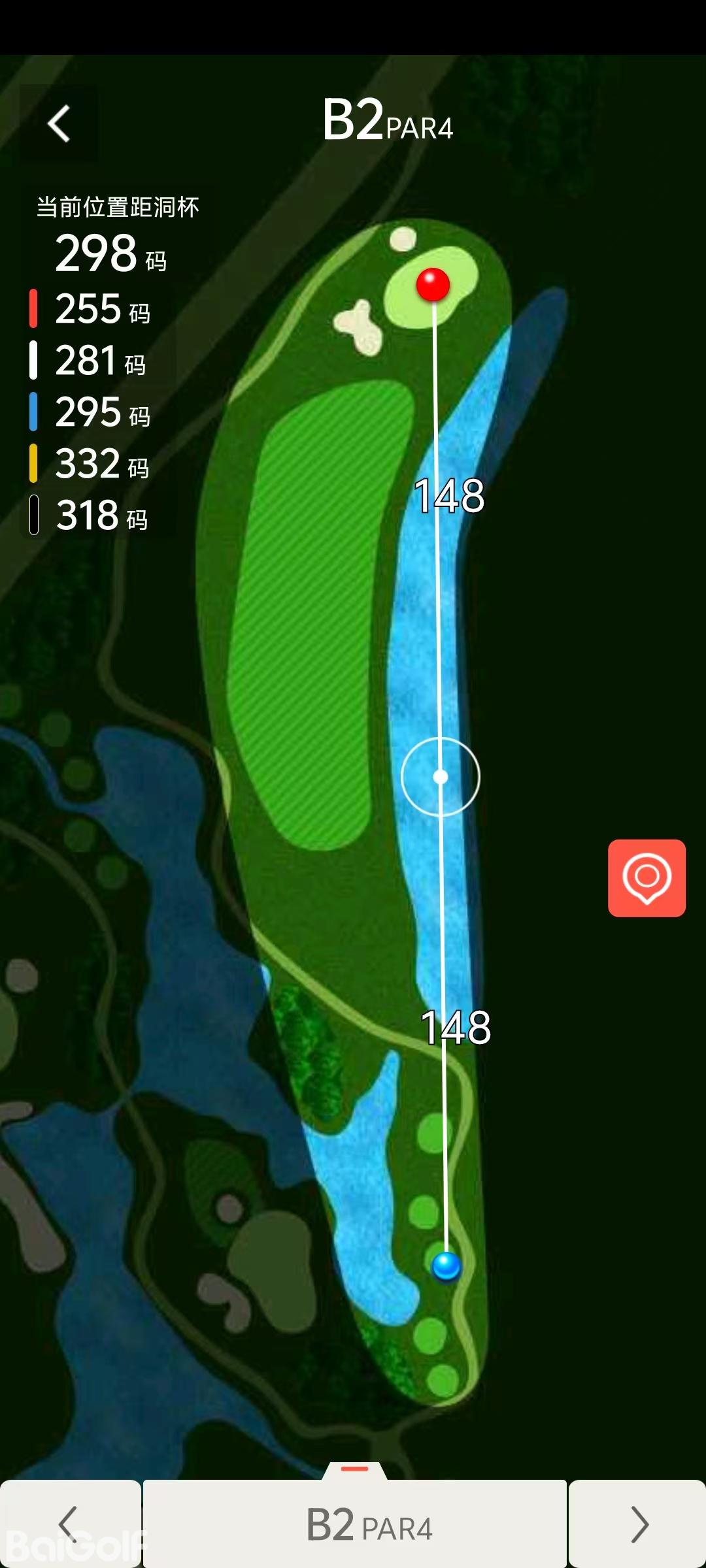Go to the previous hole

click(69, 1524)
